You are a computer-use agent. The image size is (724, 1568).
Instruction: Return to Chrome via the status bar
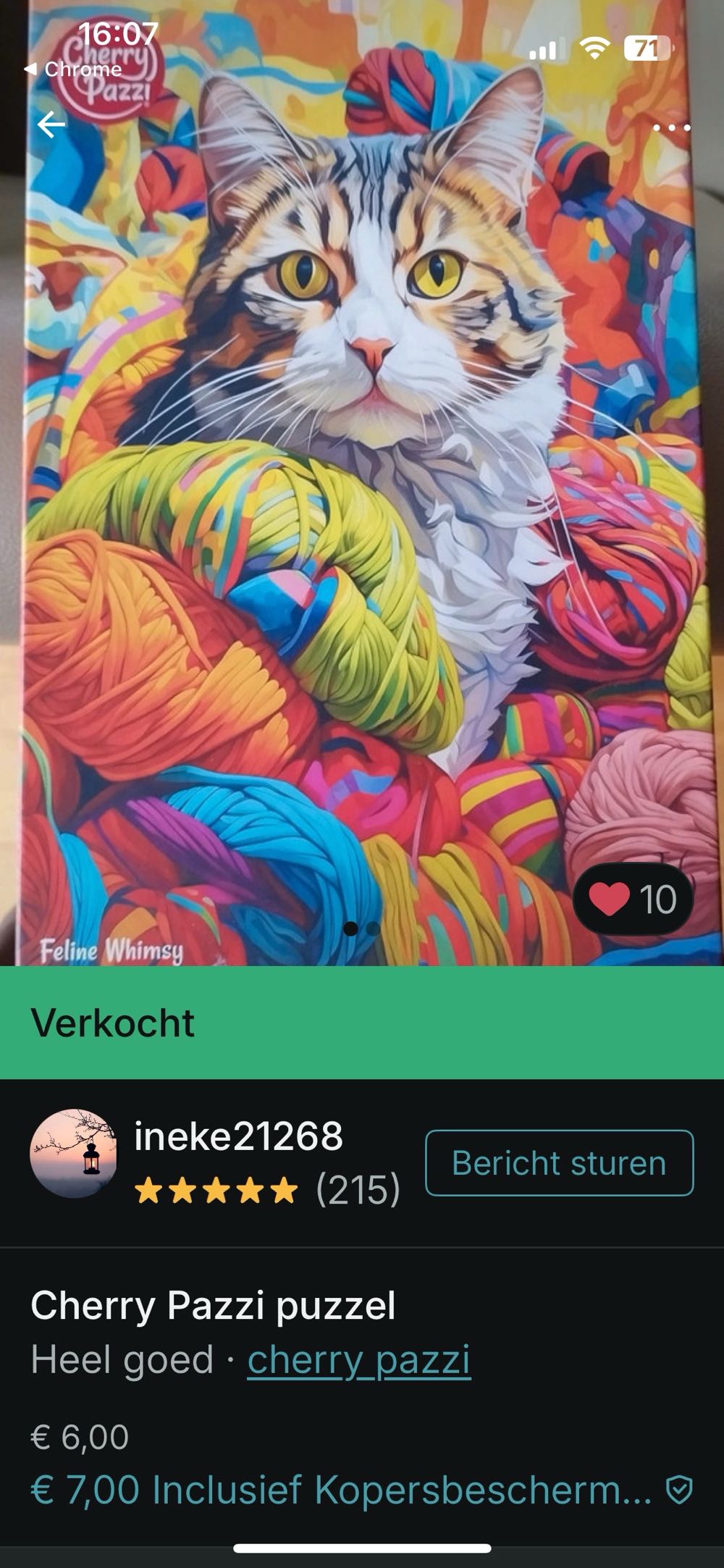pyautogui.click(x=72, y=70)
